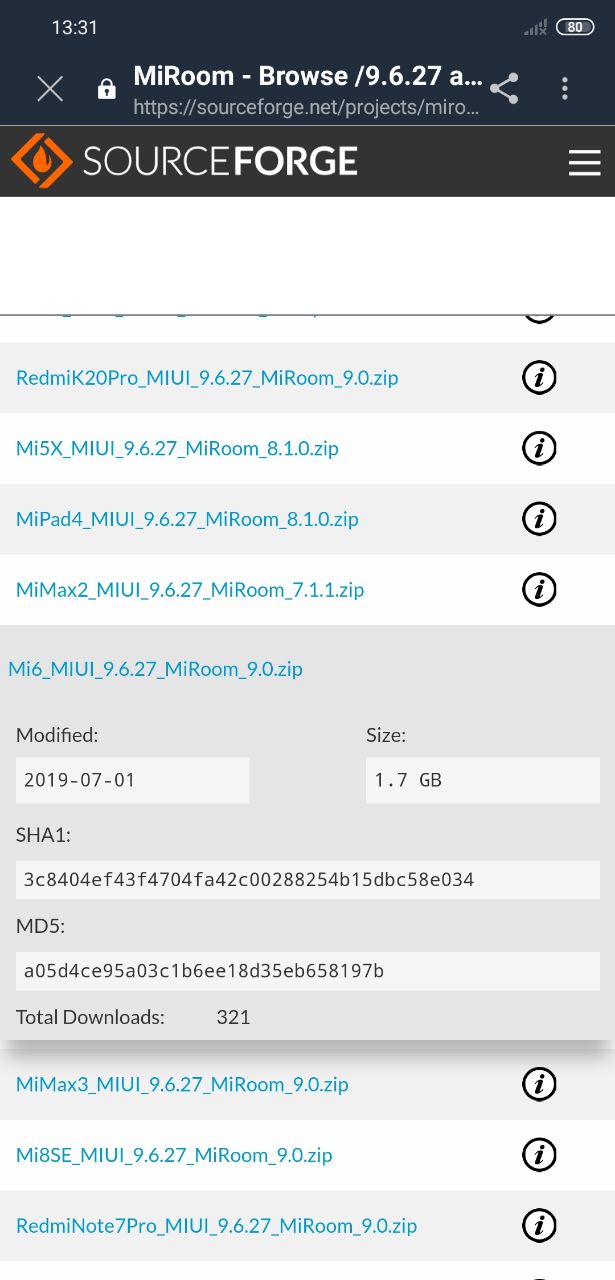Close the browser custom tab
The width and height of the screenshot is (615, 1280).
[x=50, y=89]
